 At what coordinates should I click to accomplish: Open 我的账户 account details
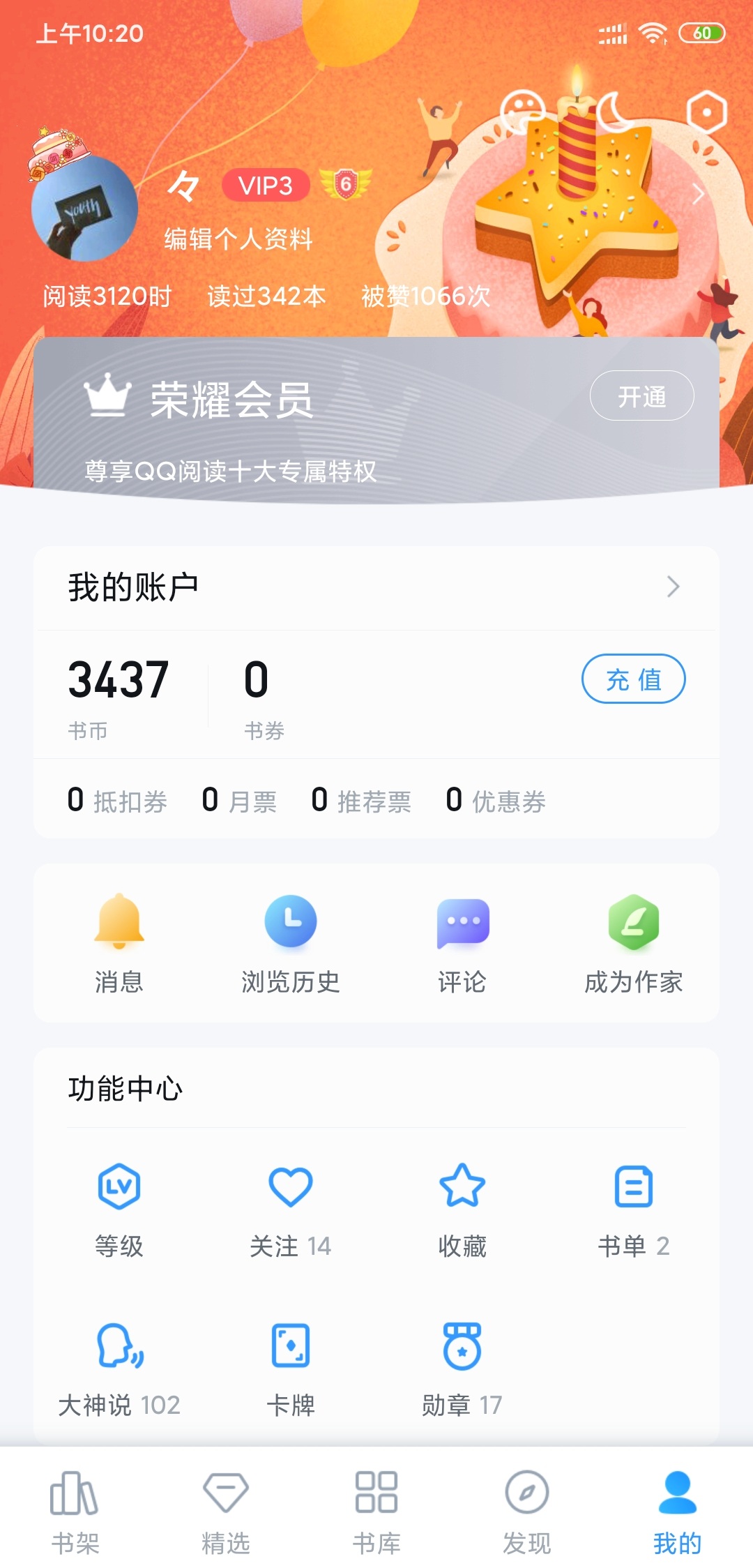click(376, 587)
